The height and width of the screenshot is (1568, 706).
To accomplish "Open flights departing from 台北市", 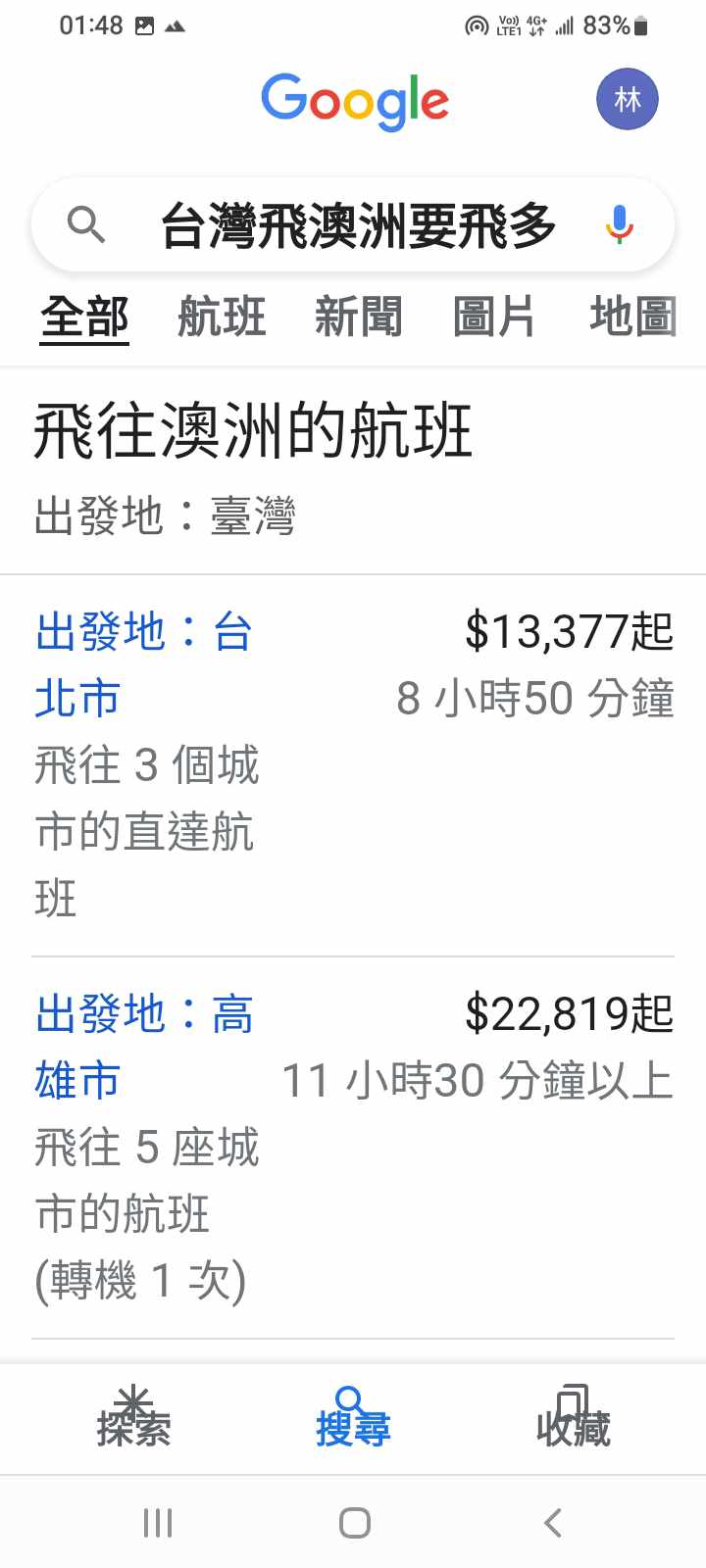I will (x=144, y=665).
